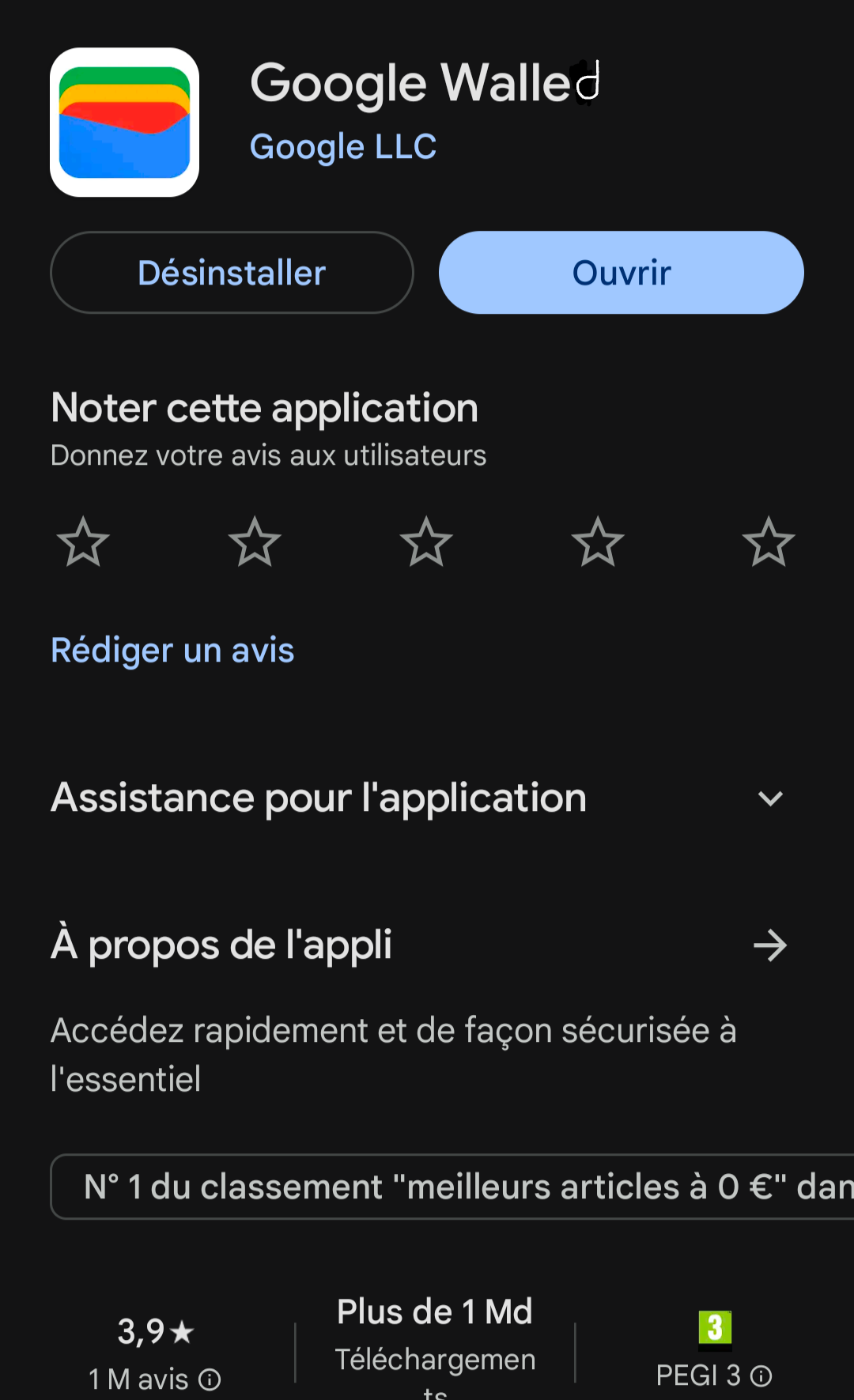Give a five-star rating
The width and height of the screenshot is (854, 1400).
(769, 542)
